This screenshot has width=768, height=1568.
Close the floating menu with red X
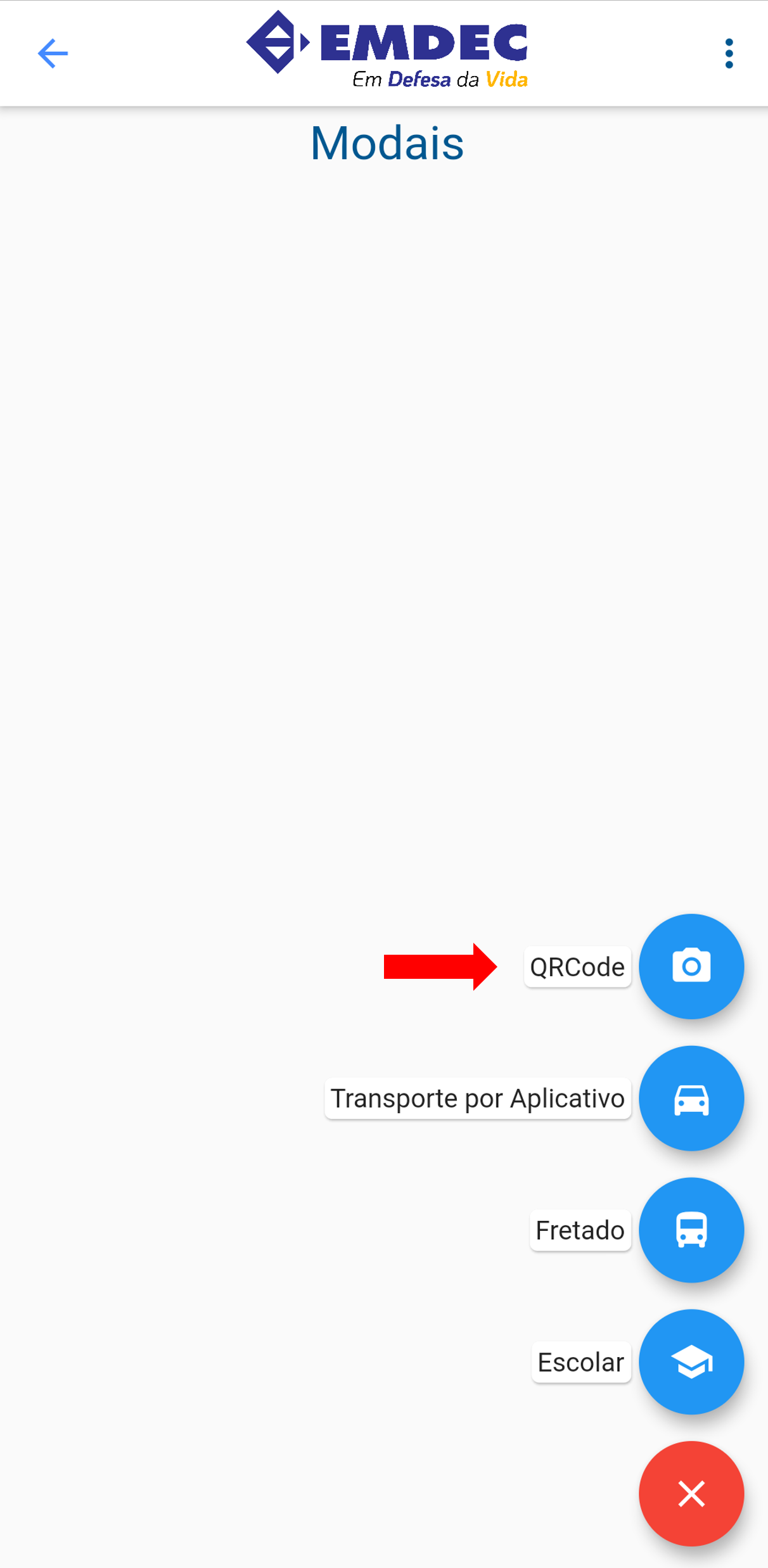coord(691,1493)
